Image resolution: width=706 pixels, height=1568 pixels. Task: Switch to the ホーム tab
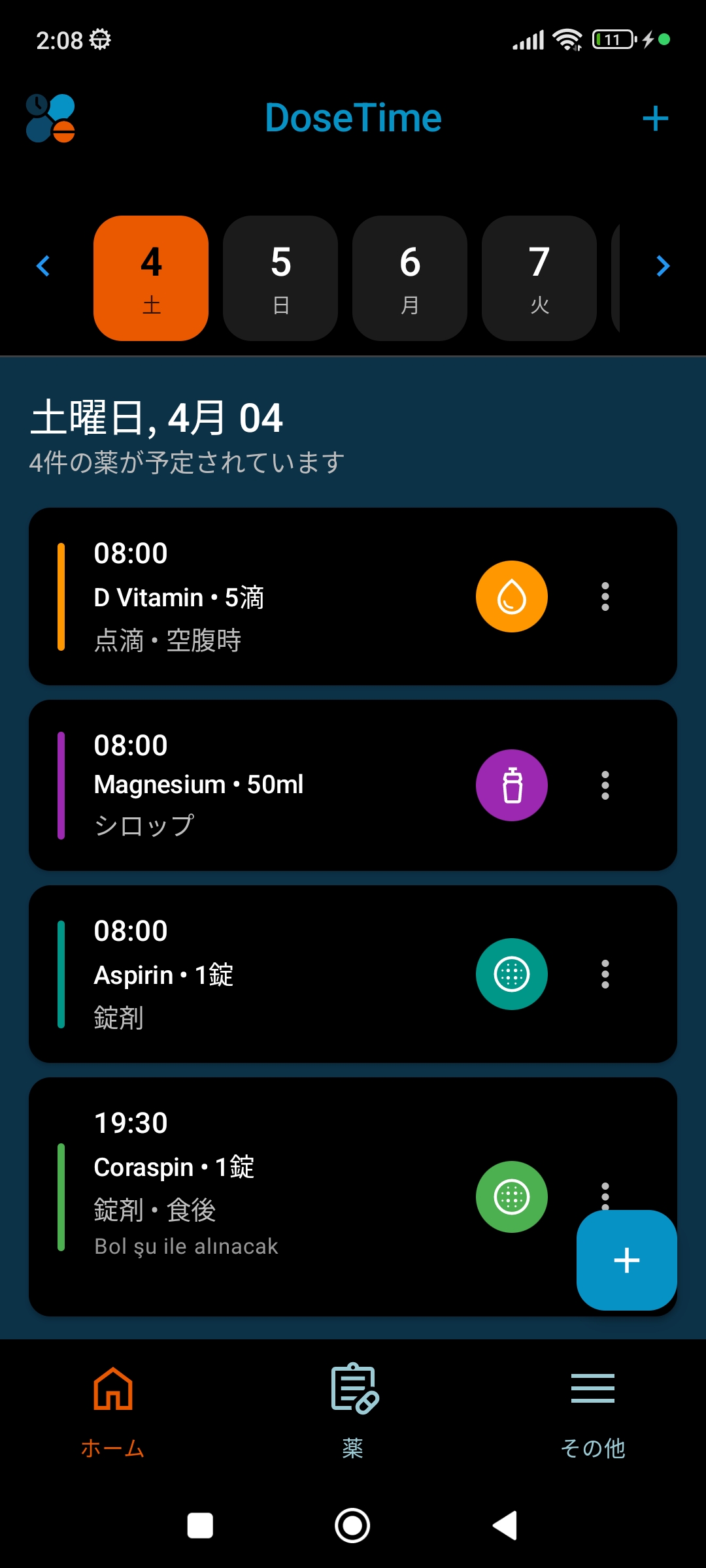point(112,1411)
